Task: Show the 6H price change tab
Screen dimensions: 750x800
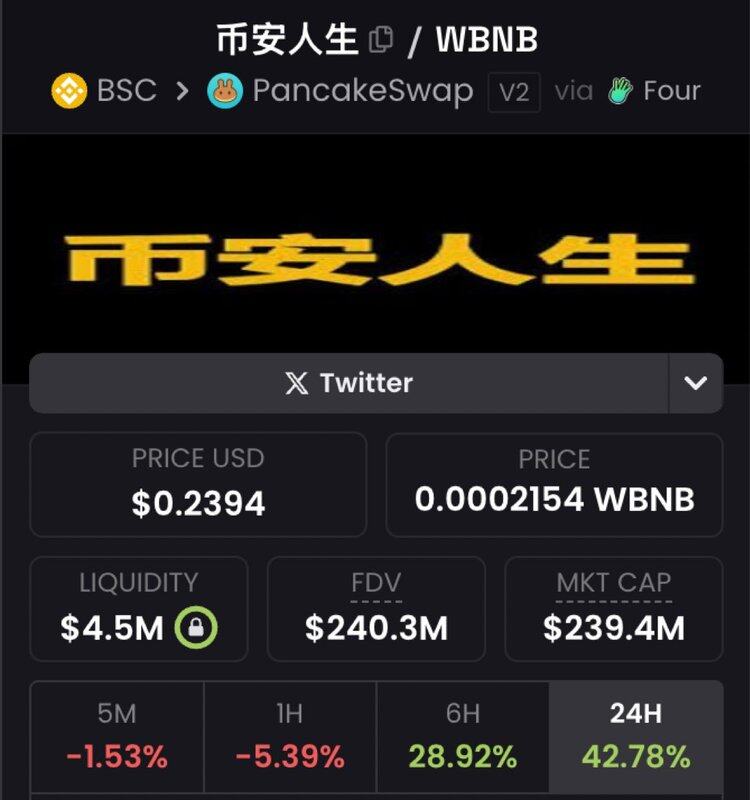Action: tap(463, 737)
